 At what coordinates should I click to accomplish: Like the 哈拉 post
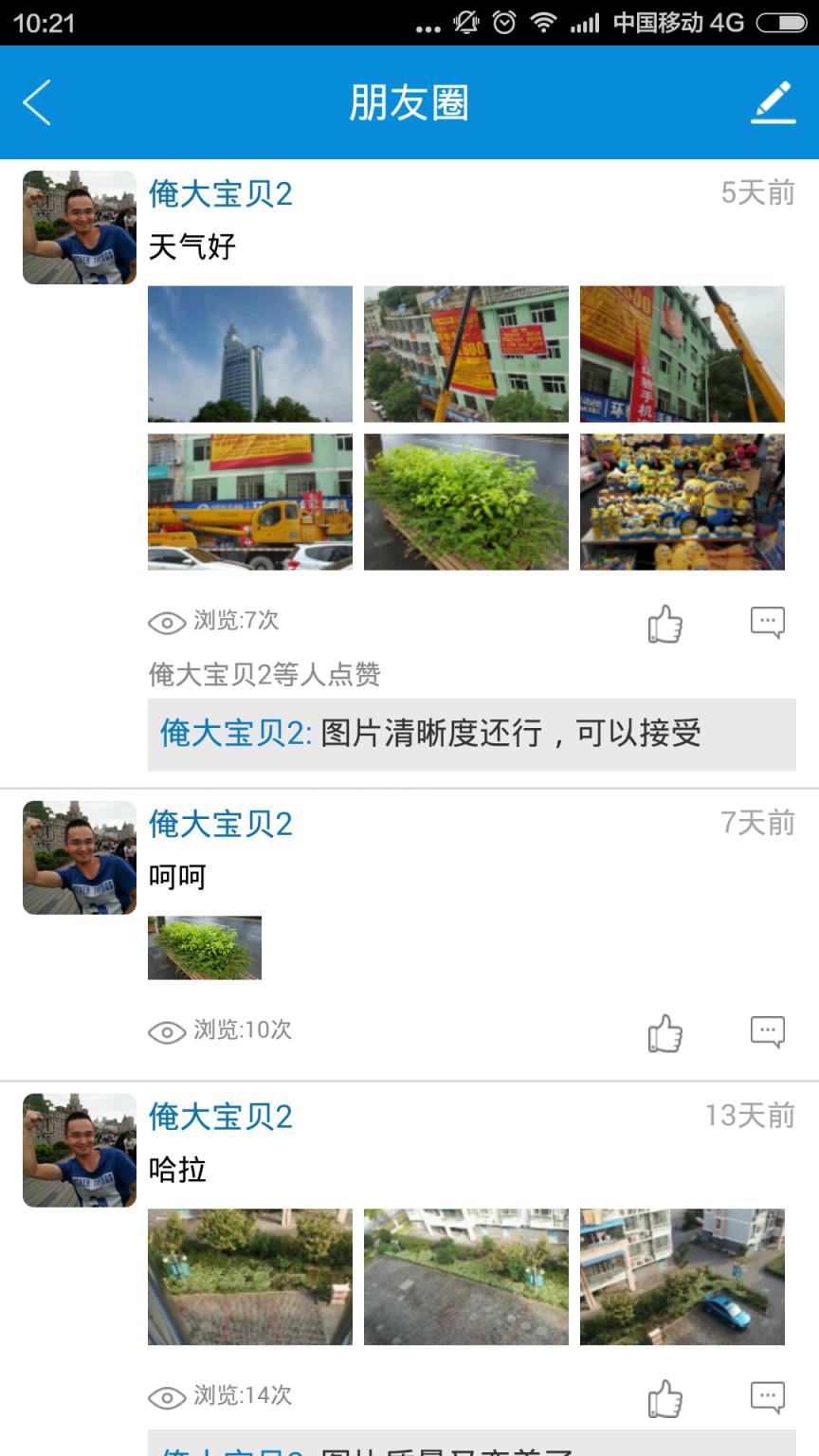[x=664, y=1397]
